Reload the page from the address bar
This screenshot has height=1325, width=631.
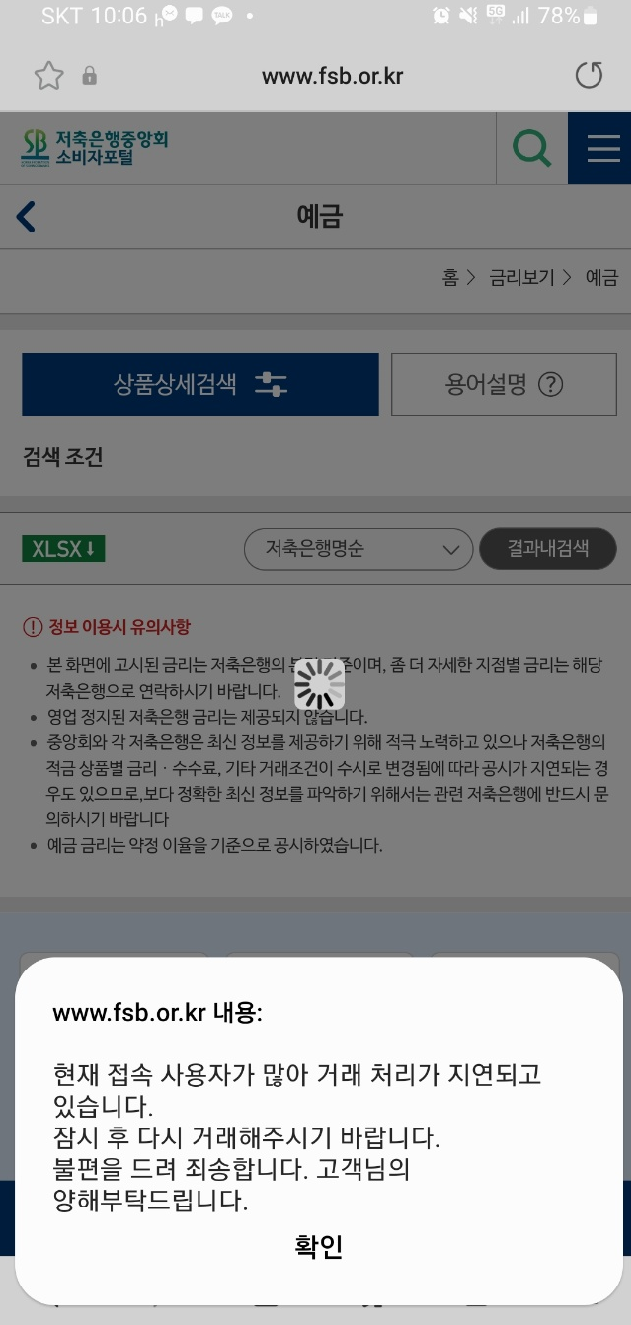(589, 76)
